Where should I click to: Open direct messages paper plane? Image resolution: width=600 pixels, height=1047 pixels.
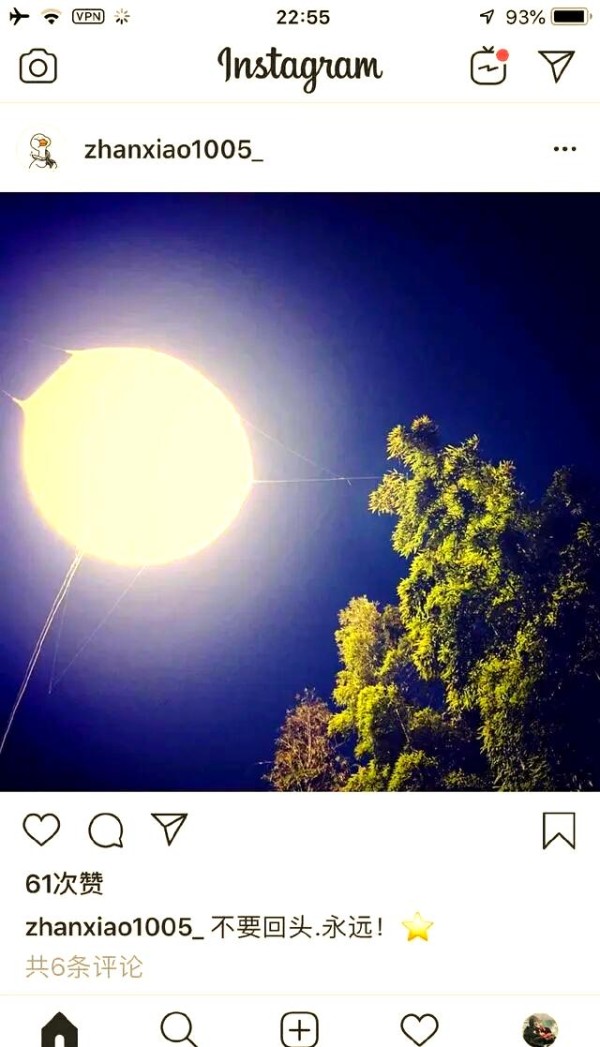tap(557, 66)
